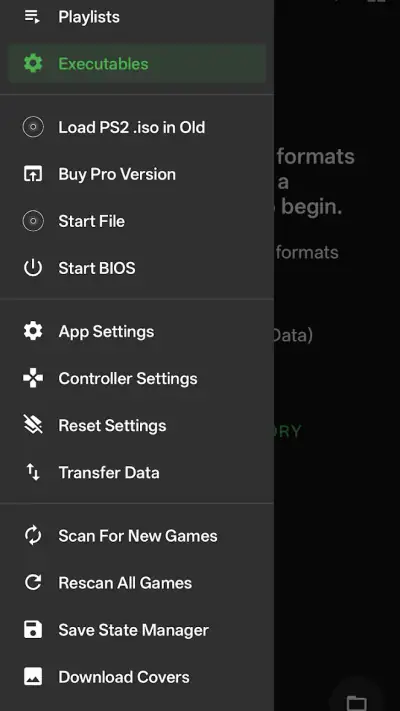The height and width of the screenshot is (711, 400).
Task: Select Reset Settings
Action: click(137, 425)
